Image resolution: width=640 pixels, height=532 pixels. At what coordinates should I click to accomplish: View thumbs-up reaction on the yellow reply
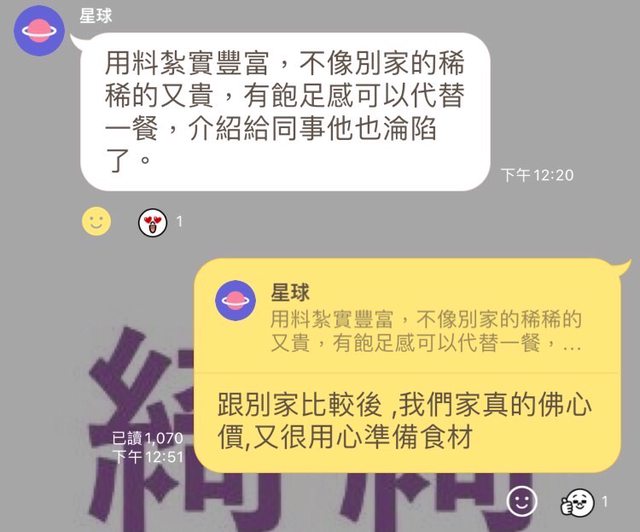(577, 500)
